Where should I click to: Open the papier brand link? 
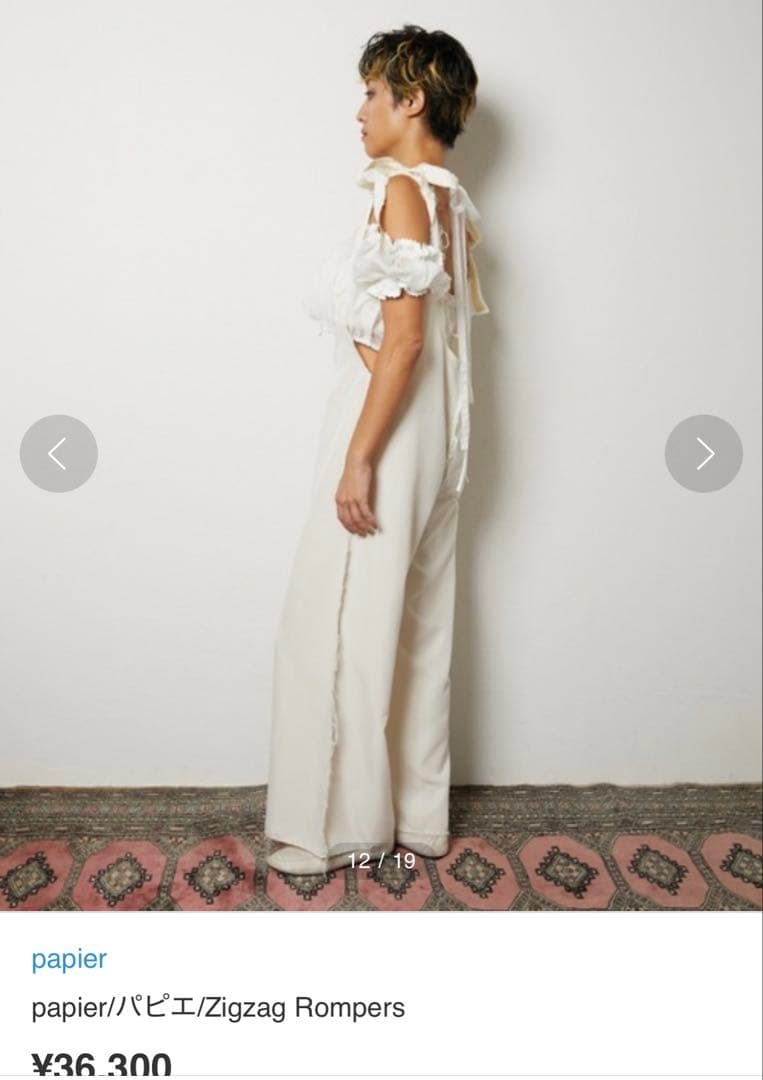pos(69,959)
